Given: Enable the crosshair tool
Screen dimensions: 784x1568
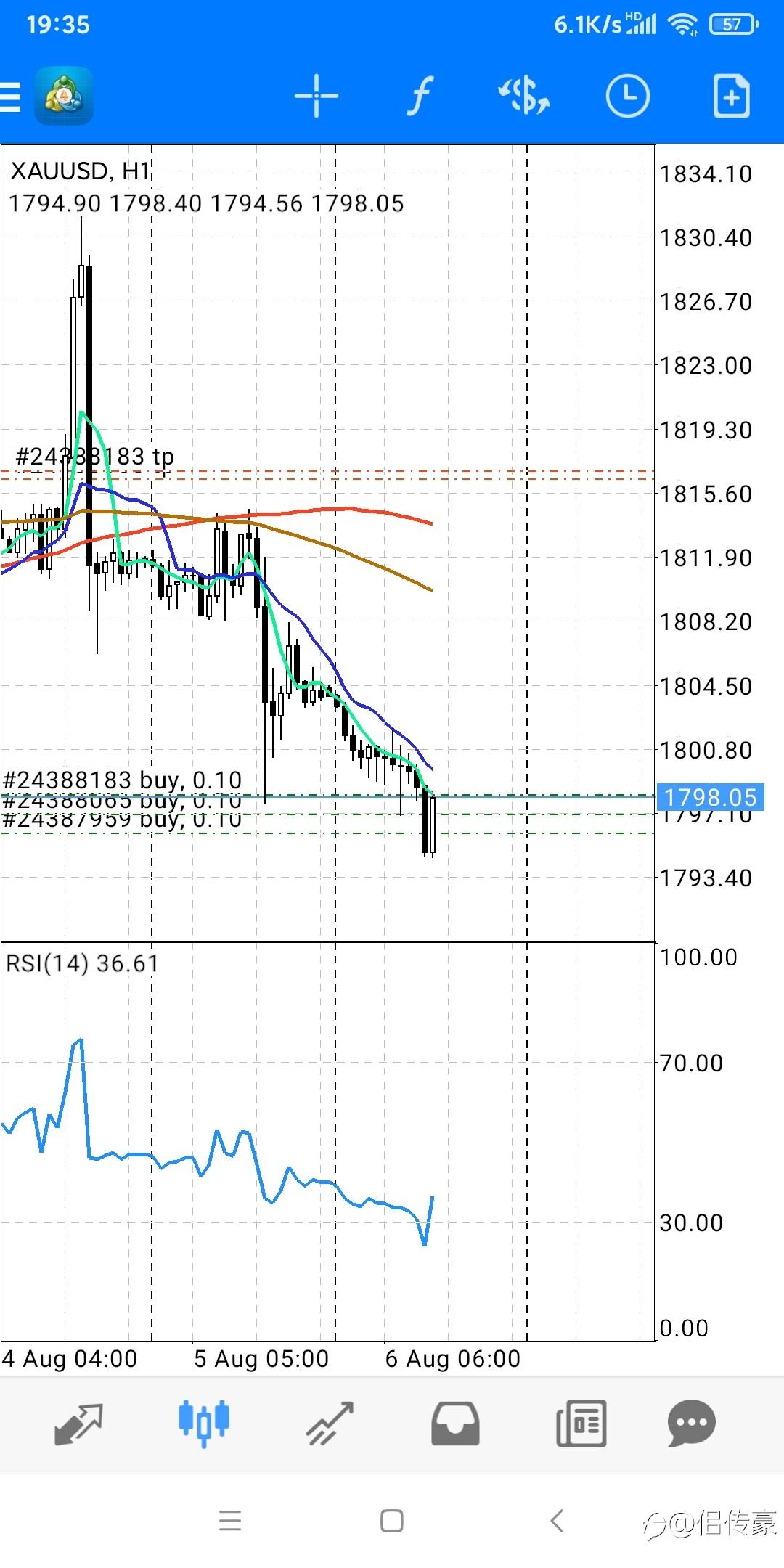Looking at the screenshot, I should (317, 96).
